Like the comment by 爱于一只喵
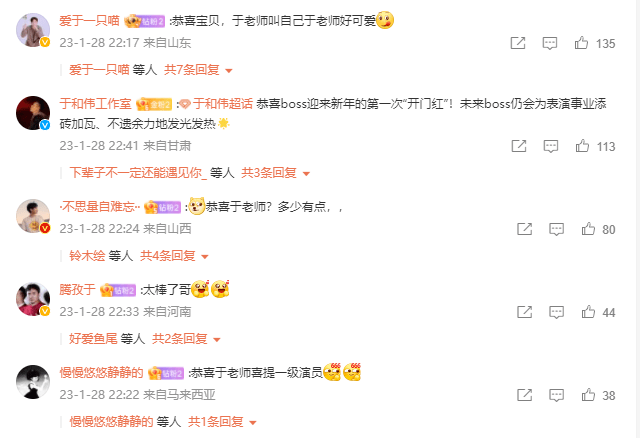640x438 pixels. pos(581,44)
